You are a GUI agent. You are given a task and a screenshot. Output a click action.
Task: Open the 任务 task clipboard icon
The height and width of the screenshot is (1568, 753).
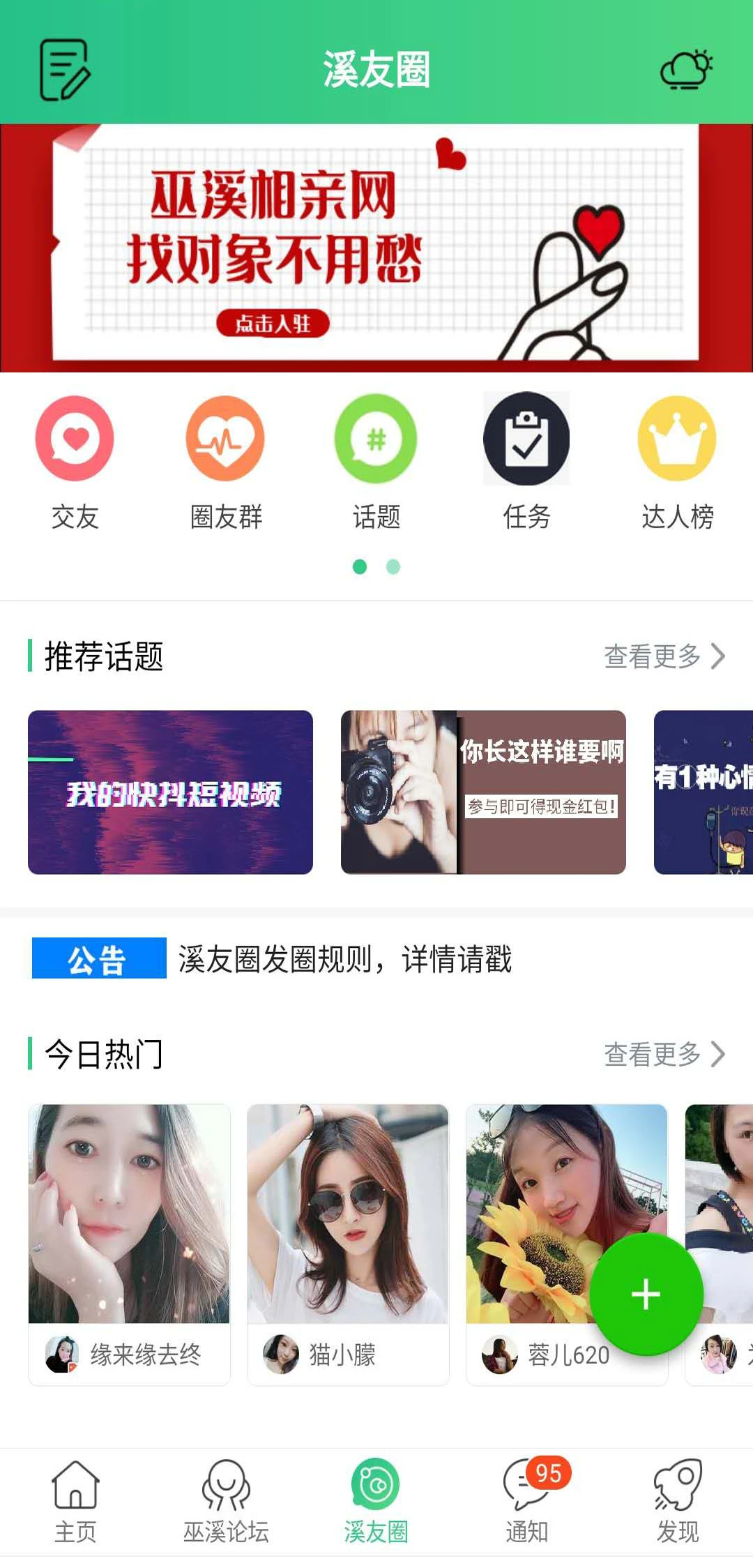pyautogui.click(x=528, y=438)
